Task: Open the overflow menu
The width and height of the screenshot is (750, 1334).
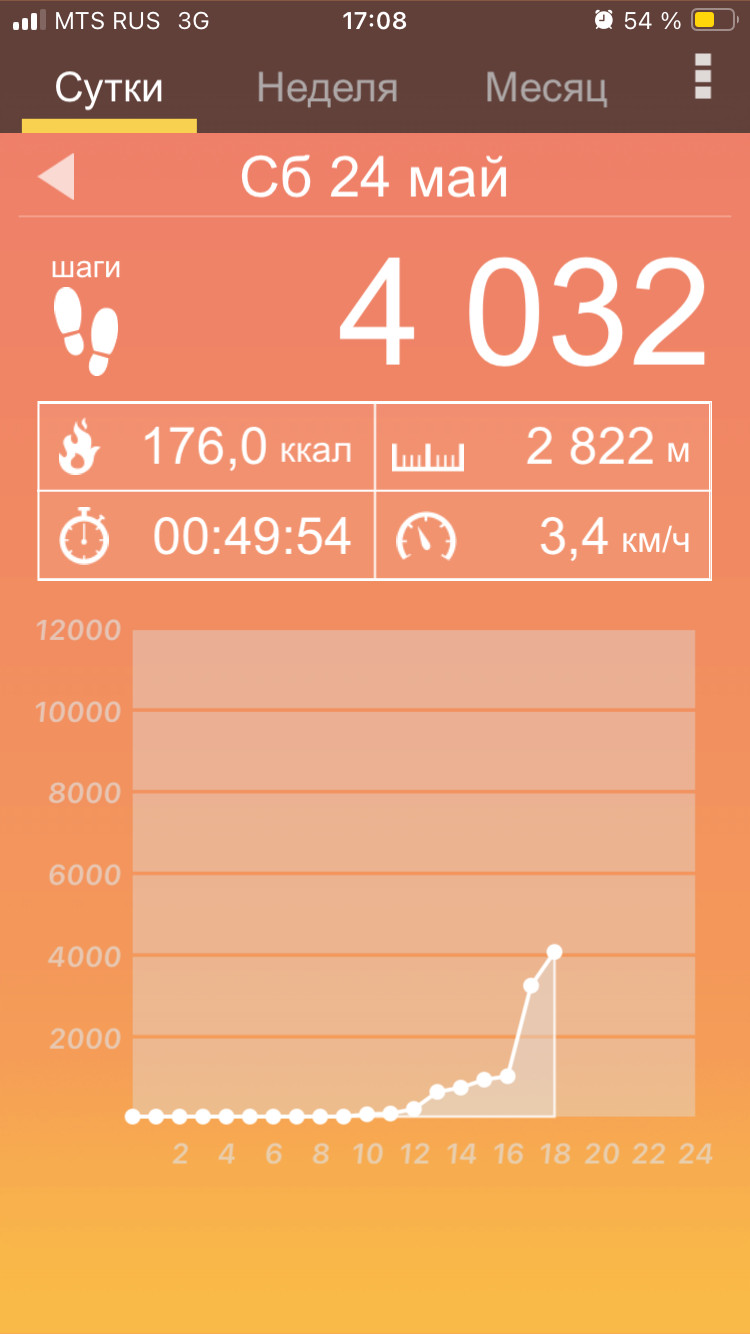Action: click(703, 77)
